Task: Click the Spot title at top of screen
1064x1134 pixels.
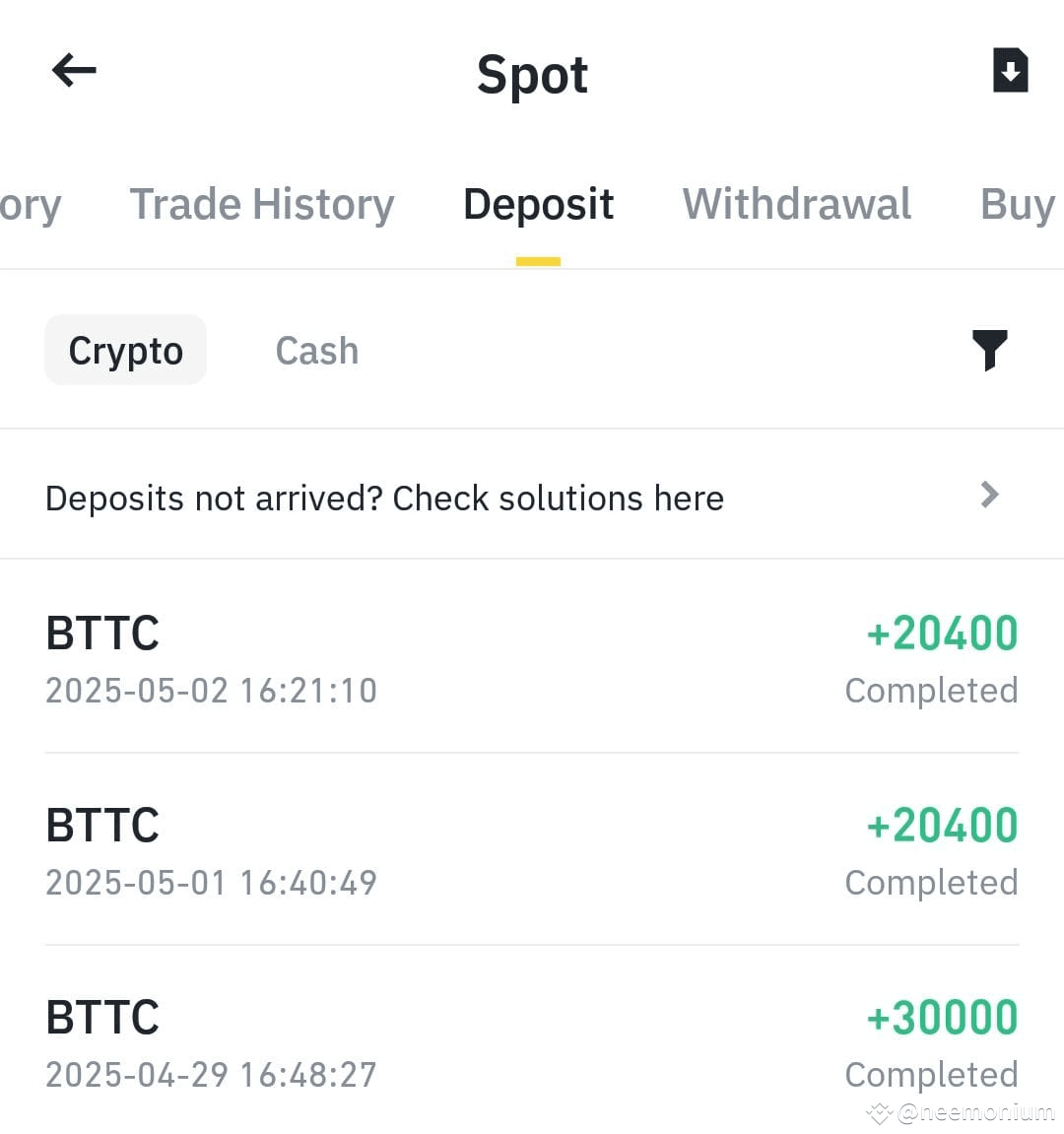Action: (532, 74)
